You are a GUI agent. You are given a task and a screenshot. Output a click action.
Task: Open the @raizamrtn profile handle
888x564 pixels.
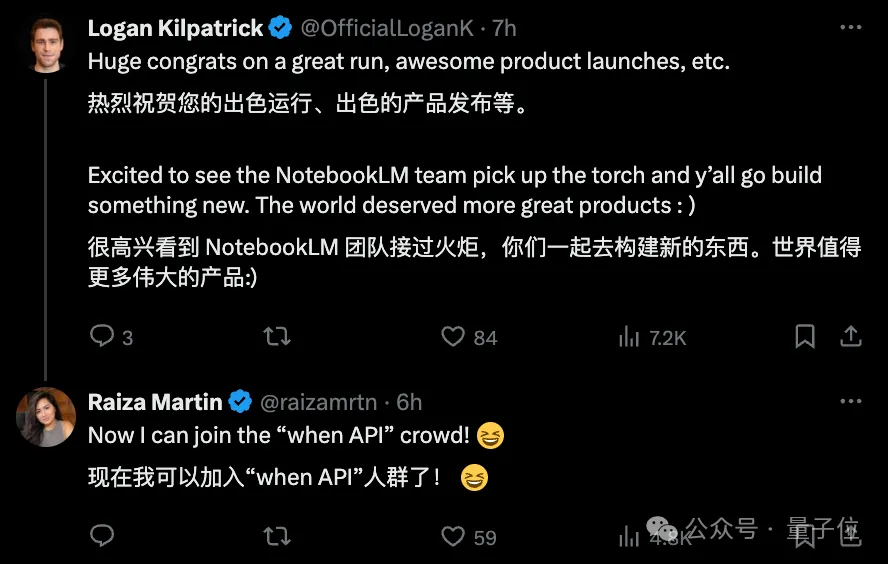pos(319,402)
